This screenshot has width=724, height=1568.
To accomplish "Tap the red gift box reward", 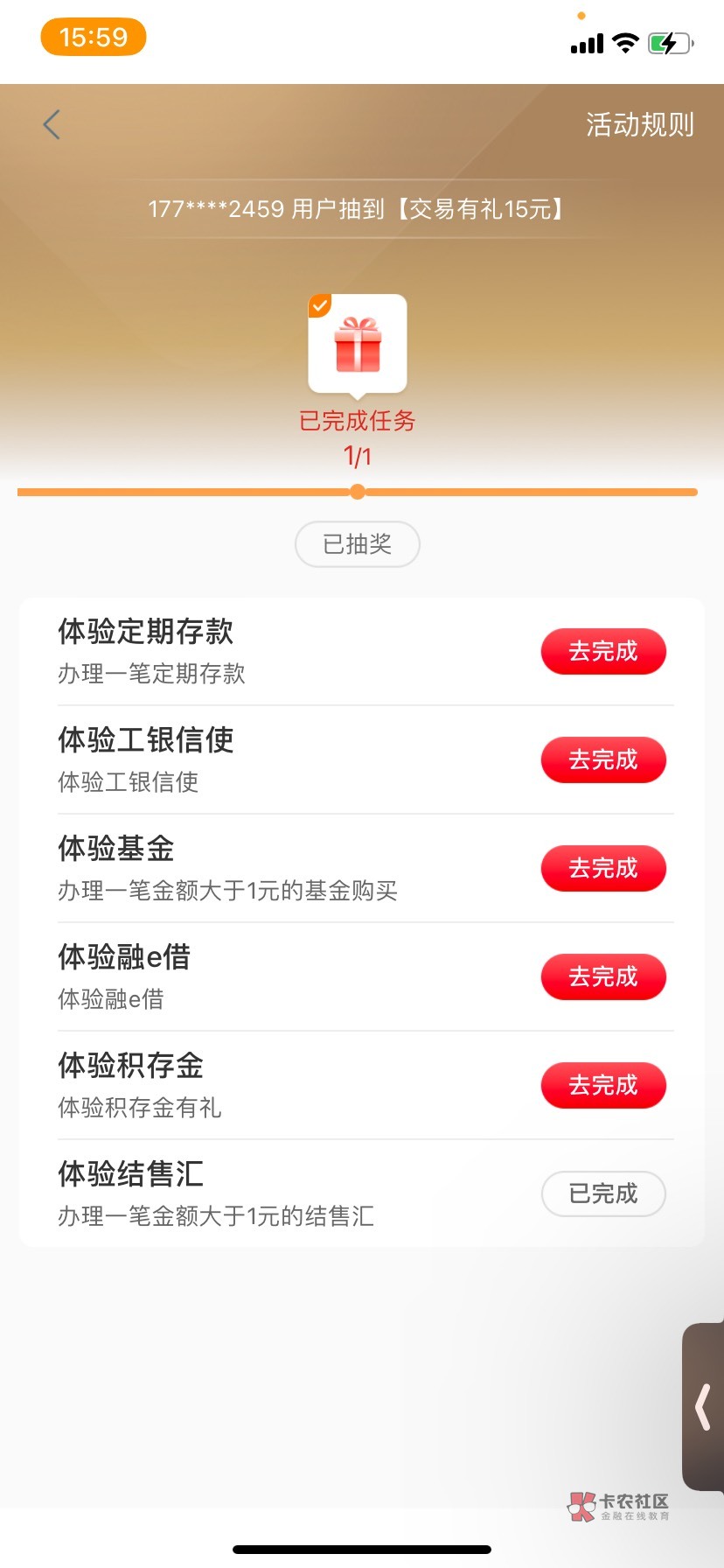I will [358, 345].
